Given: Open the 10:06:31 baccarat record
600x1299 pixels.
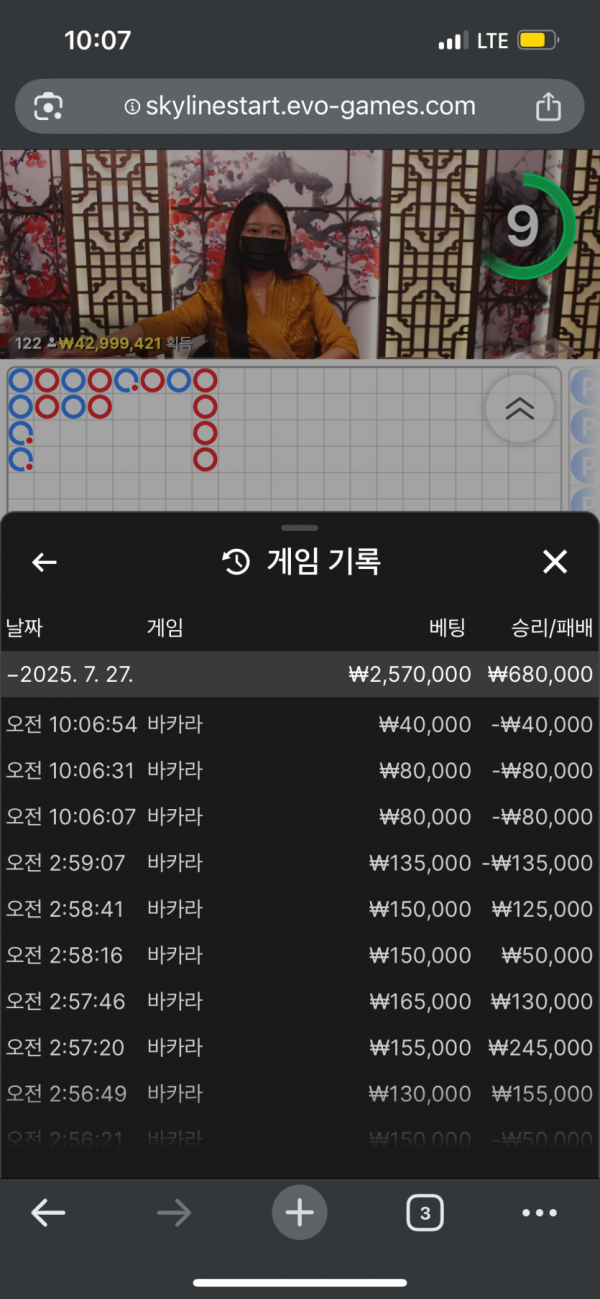Looking at the screenshot, I should click(x=300, y=771).
